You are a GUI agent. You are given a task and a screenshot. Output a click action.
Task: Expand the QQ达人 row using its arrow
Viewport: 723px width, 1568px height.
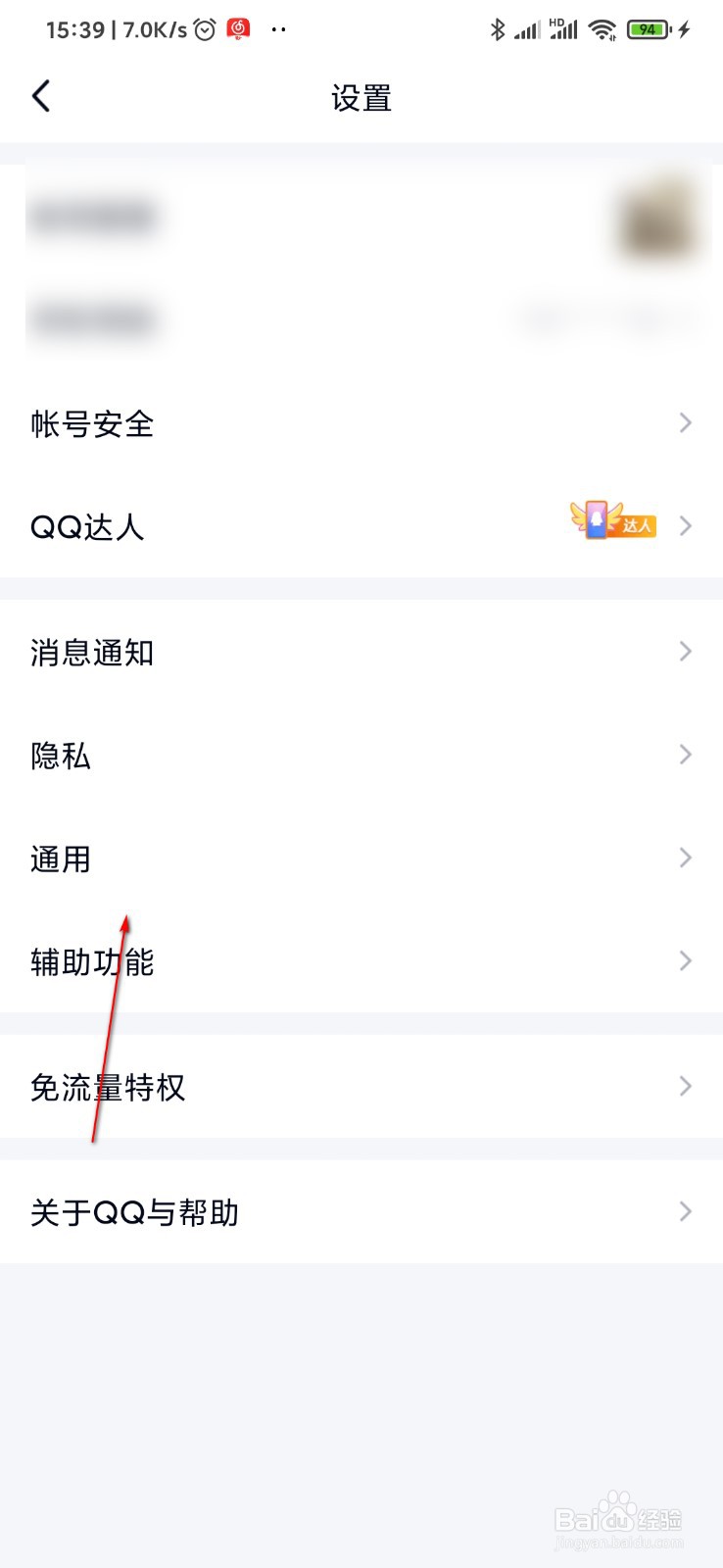(x=685, y=525)
